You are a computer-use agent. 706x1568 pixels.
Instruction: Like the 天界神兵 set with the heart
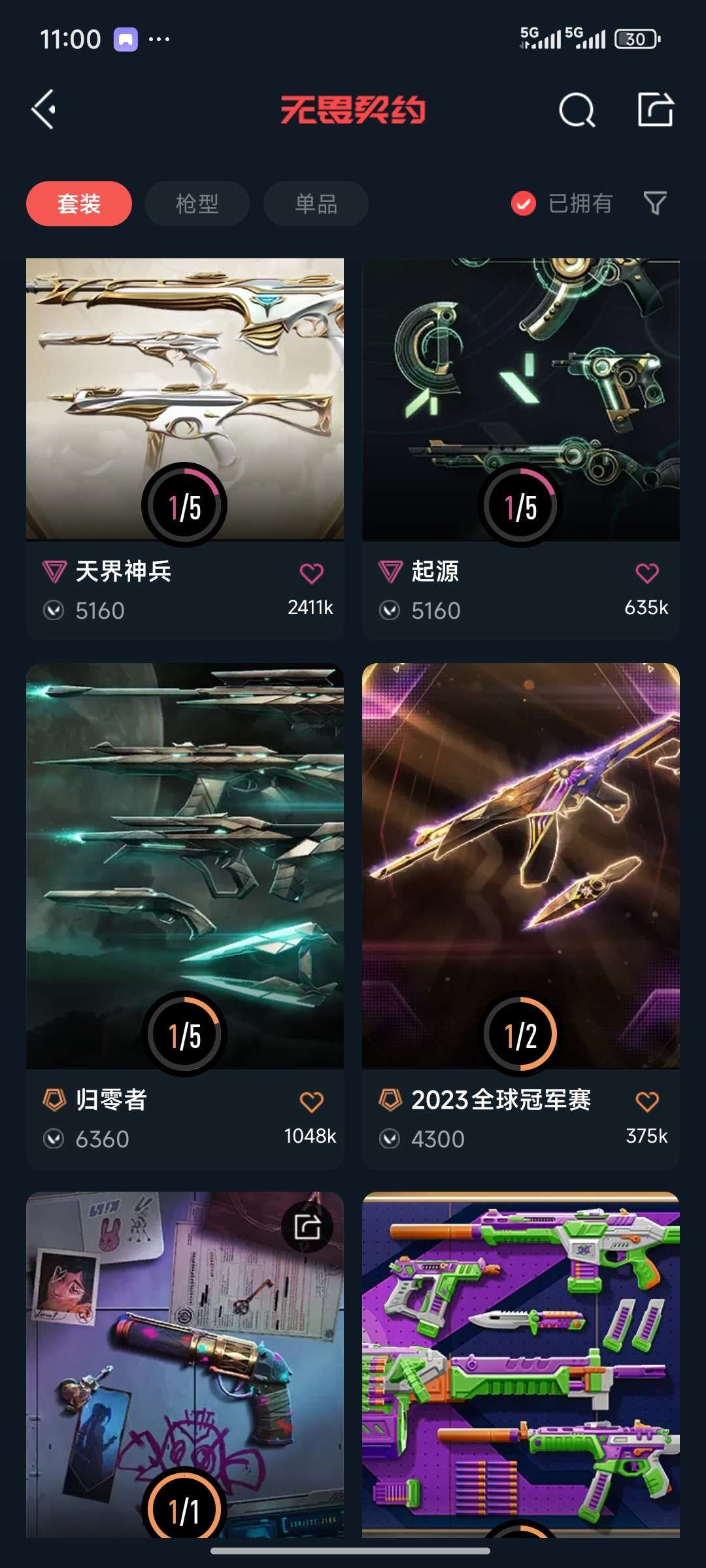311,574
